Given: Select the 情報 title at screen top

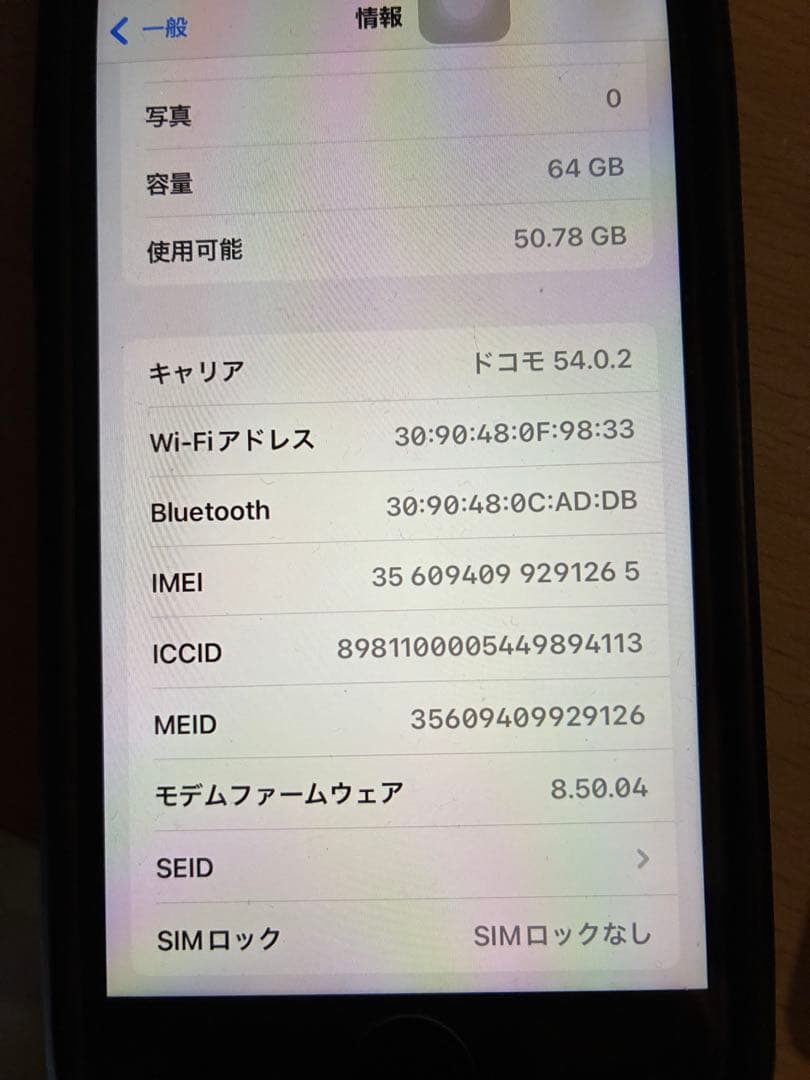Looking at the screenshot, I should coord(377,18).
